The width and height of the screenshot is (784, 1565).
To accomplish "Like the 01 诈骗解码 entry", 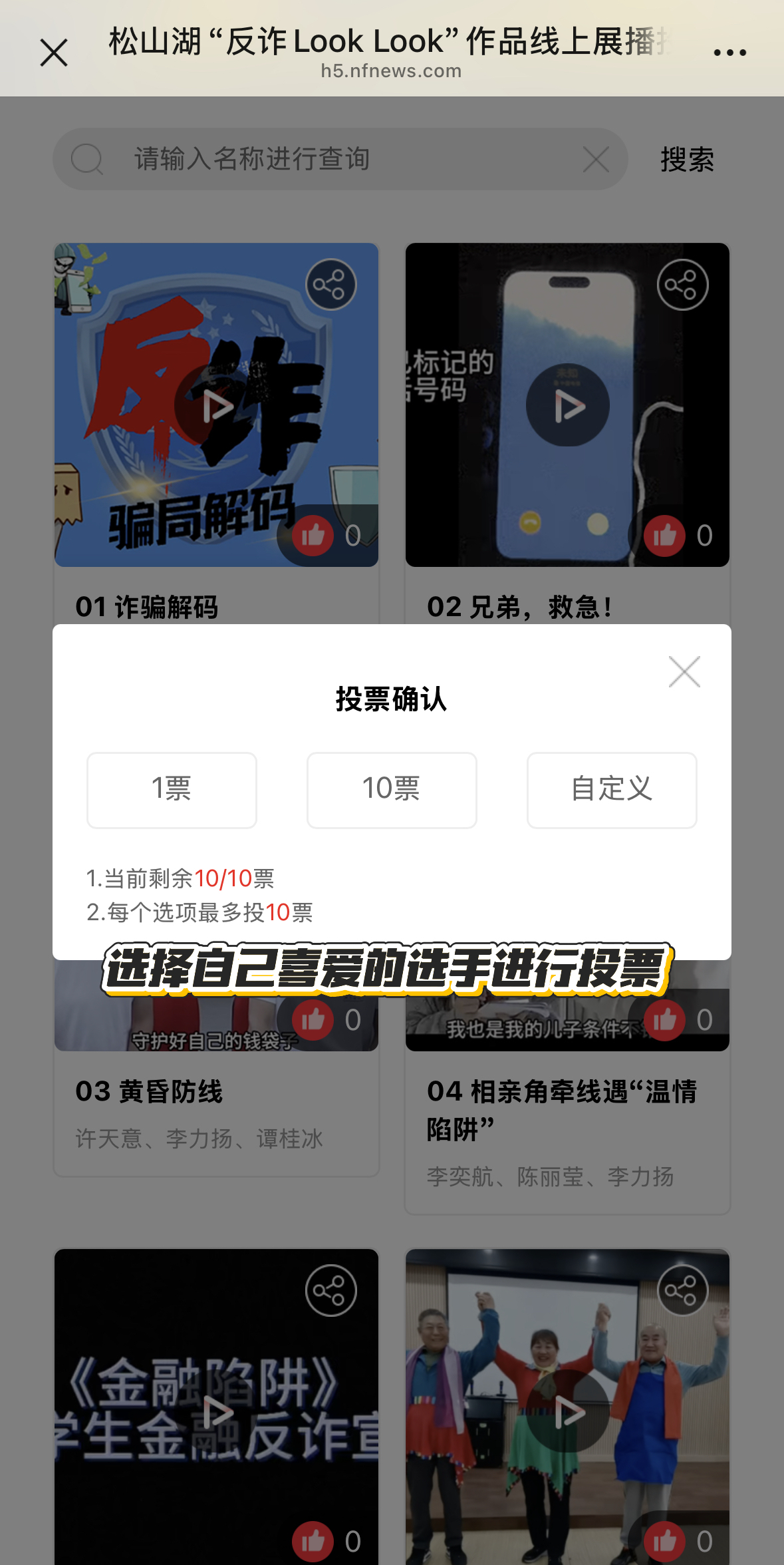I will (x=313, y=535).
